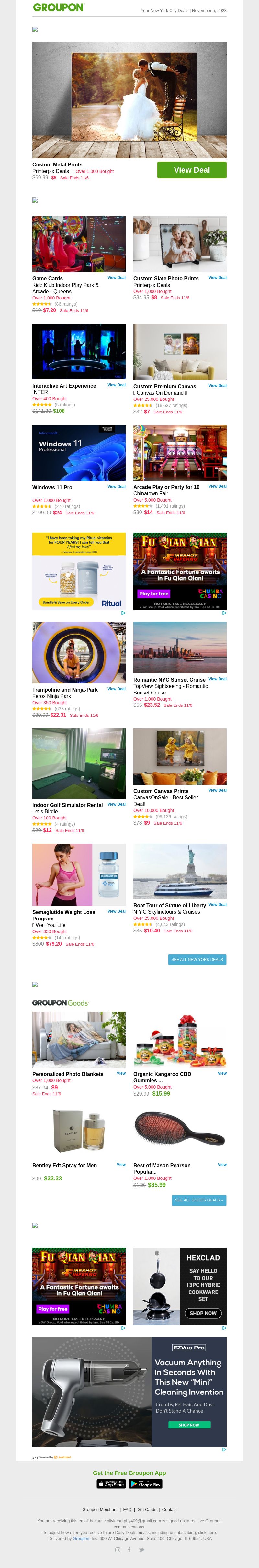Open View Deal for Indoor Golf Simulator Rental
Viewport: 259px width, 1568px height.
(x=116, y=804)
